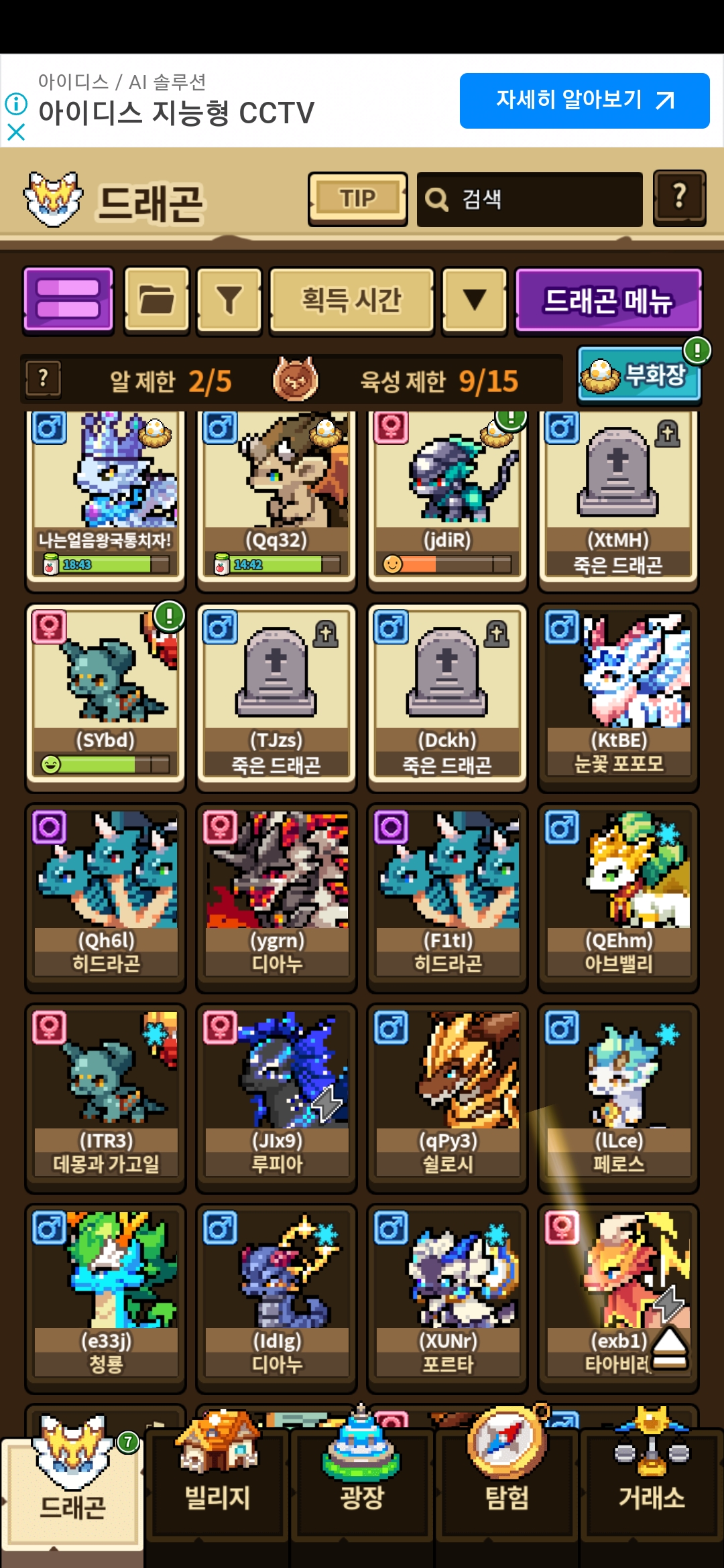
Task: Select the 획득 시간 sort button
Action: coord(352,299)
